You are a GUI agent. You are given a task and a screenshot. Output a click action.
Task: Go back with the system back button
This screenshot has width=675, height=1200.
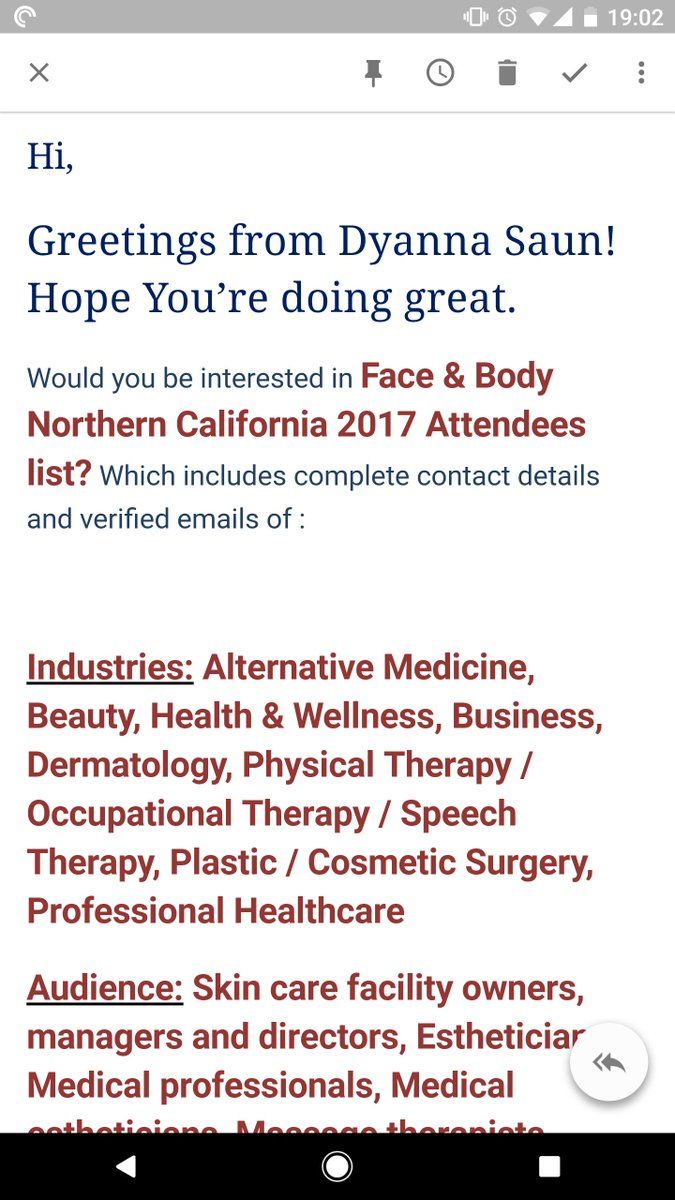click(125, 1166)
